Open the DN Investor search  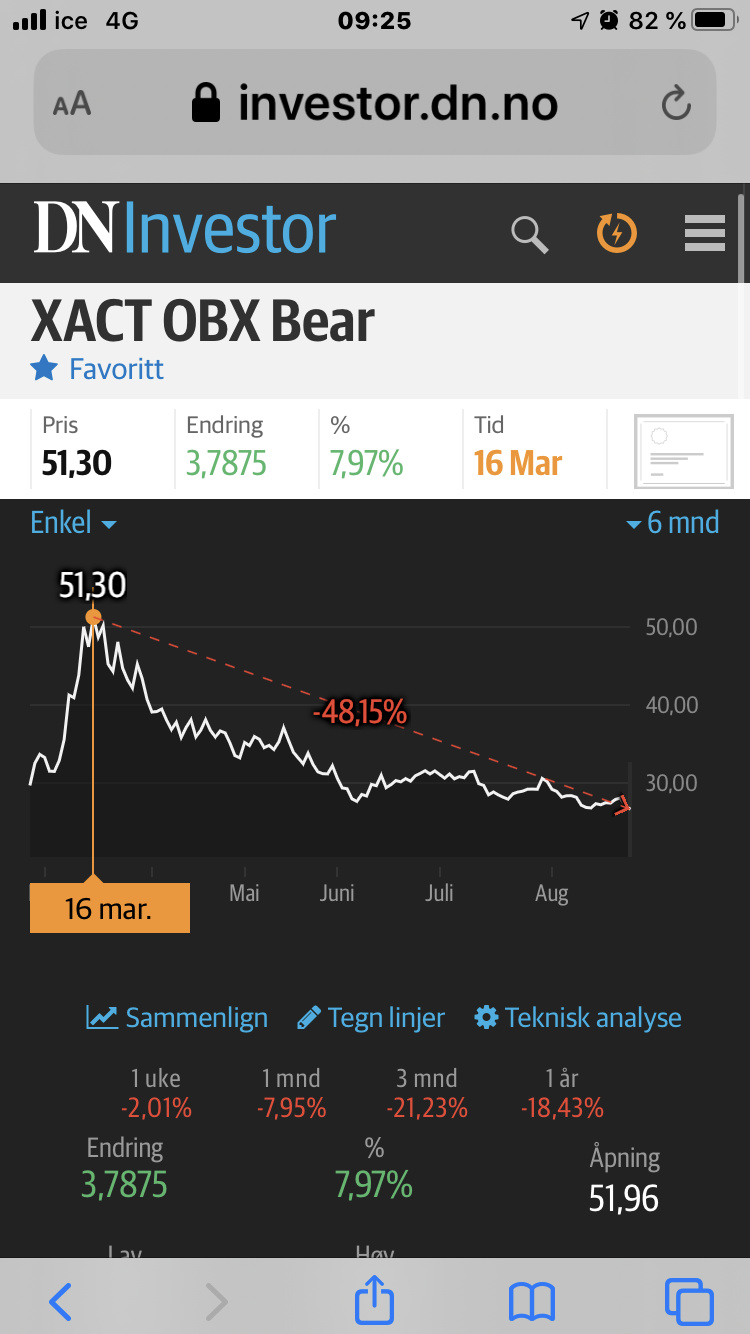coord(529,234)
